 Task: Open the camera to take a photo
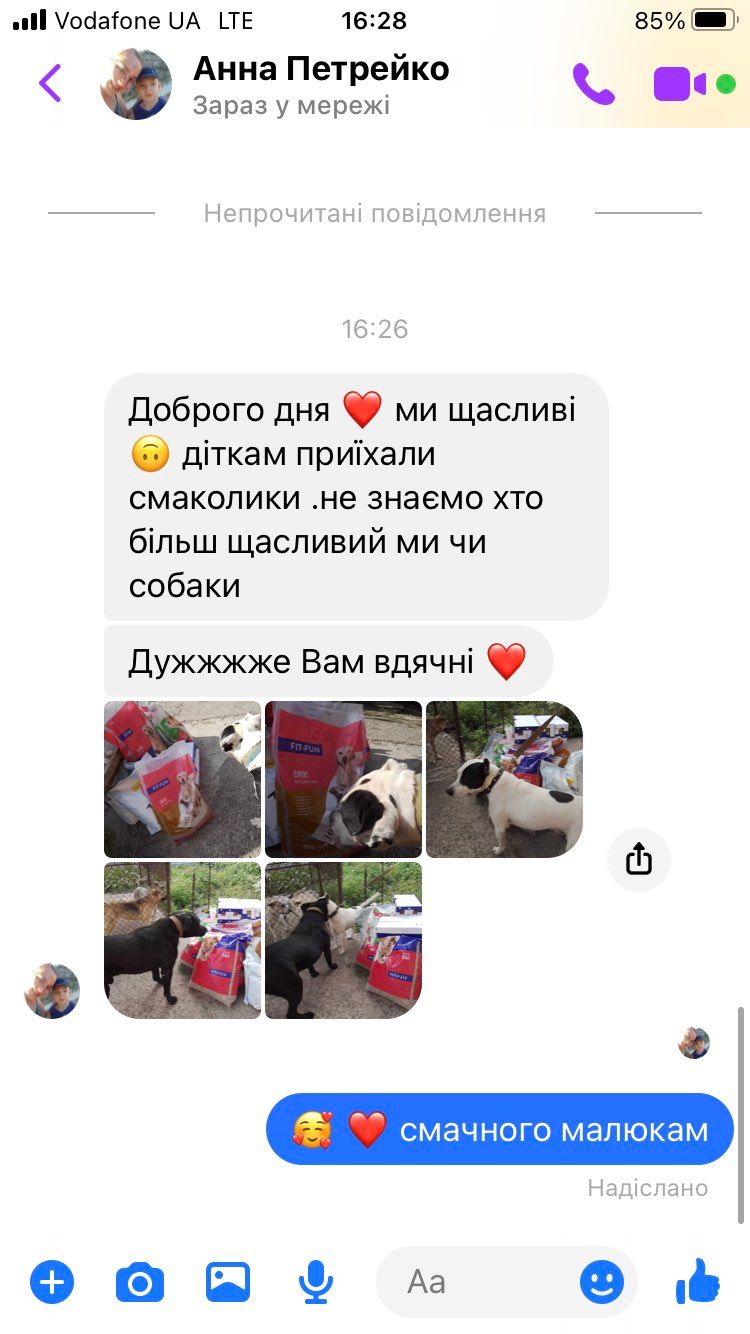point(140,1281)
